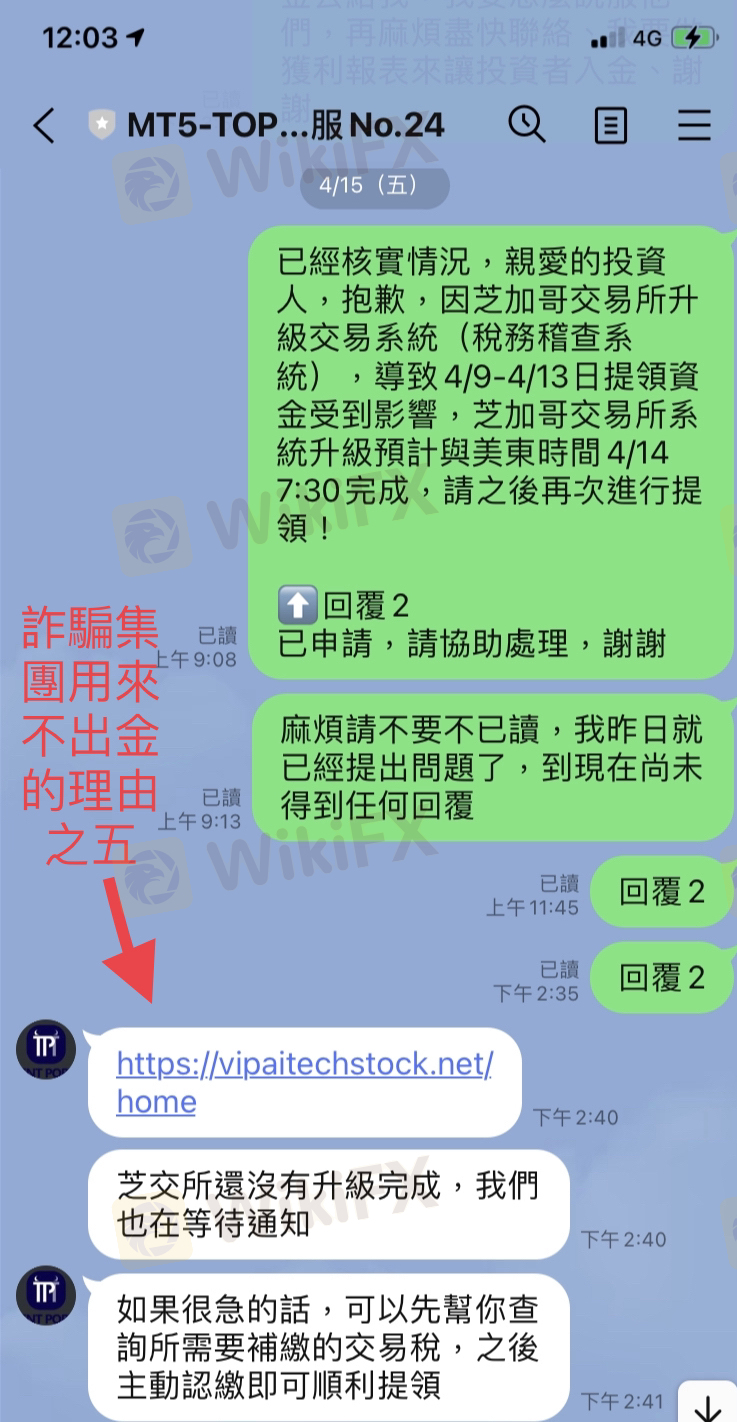Go back from the MT5-TOP chat
737x1422 pixels.
pos(43,126)
